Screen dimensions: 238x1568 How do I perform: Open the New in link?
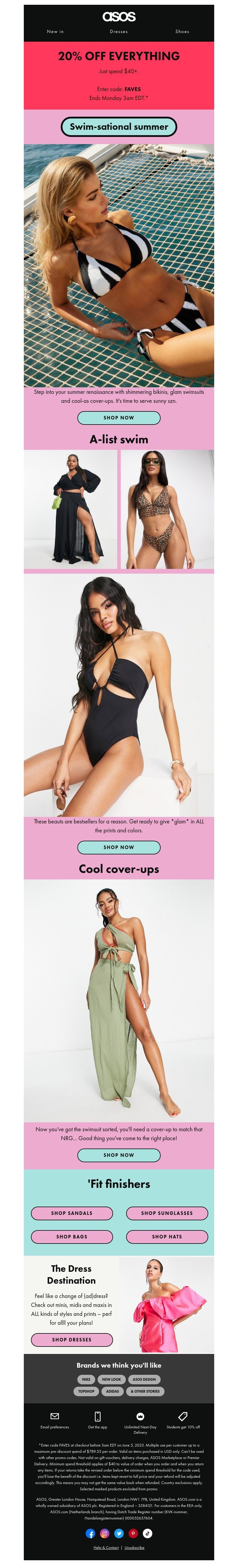pyautogui.click(x=55, y=31)
